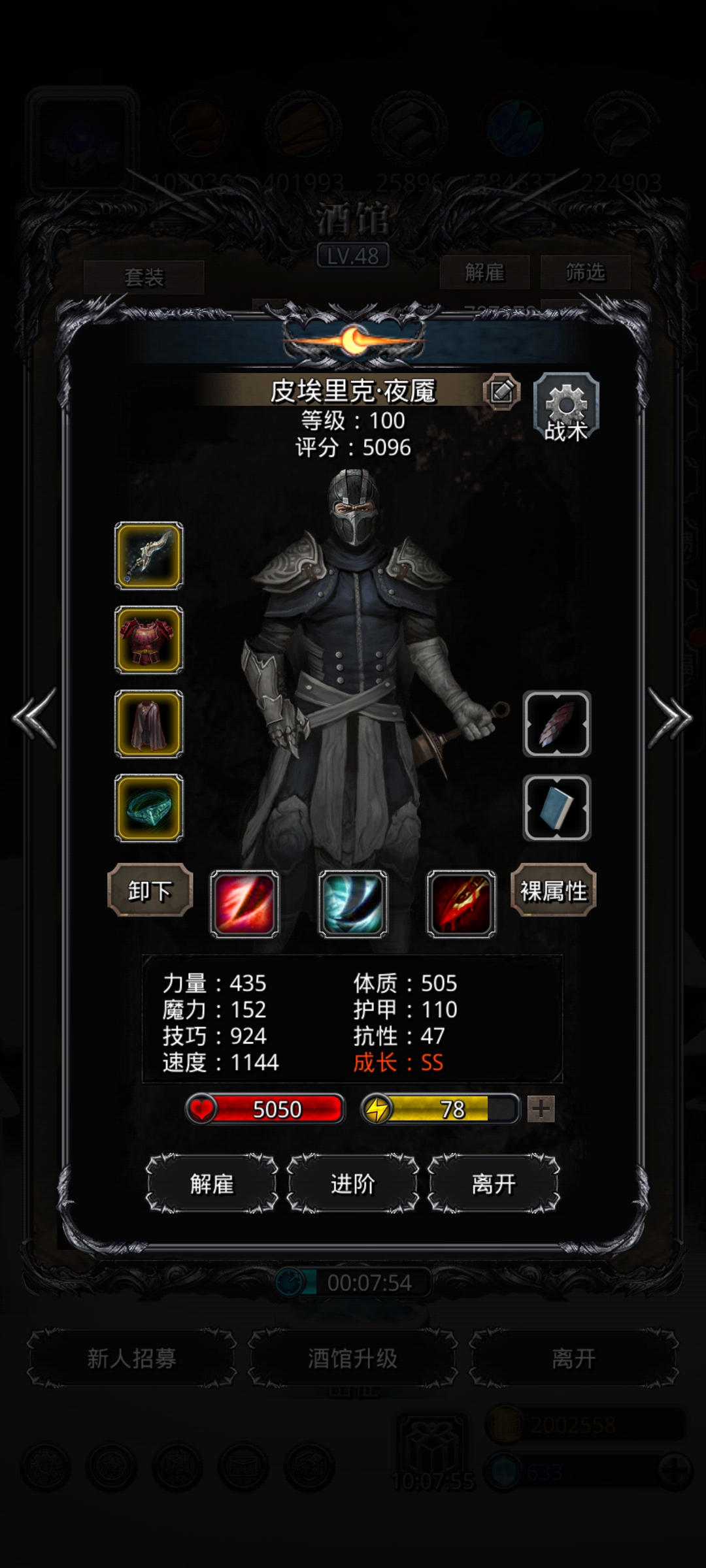The height and width of the screenshot is (1568, 706).
Task: View the red slash skill
Action: 244,904
